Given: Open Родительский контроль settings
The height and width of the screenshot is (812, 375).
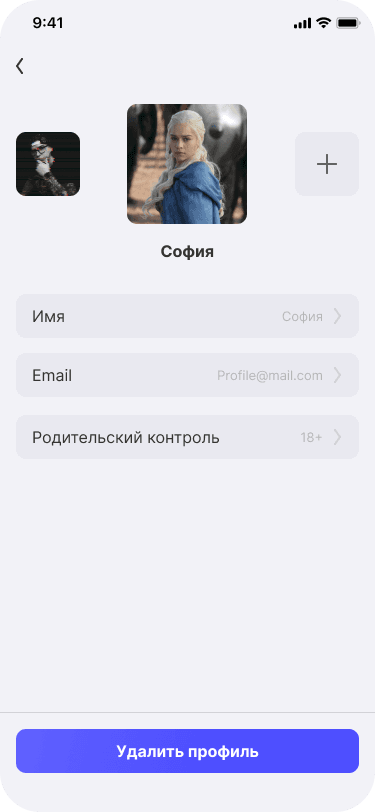Looking at the screenshot, I should 188,437.
